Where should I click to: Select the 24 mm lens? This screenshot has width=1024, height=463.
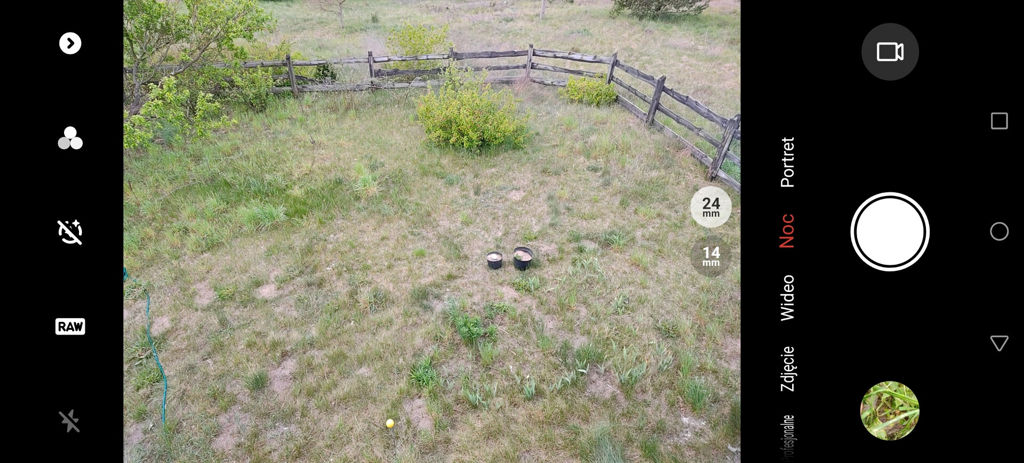click(x=711, y=207)
